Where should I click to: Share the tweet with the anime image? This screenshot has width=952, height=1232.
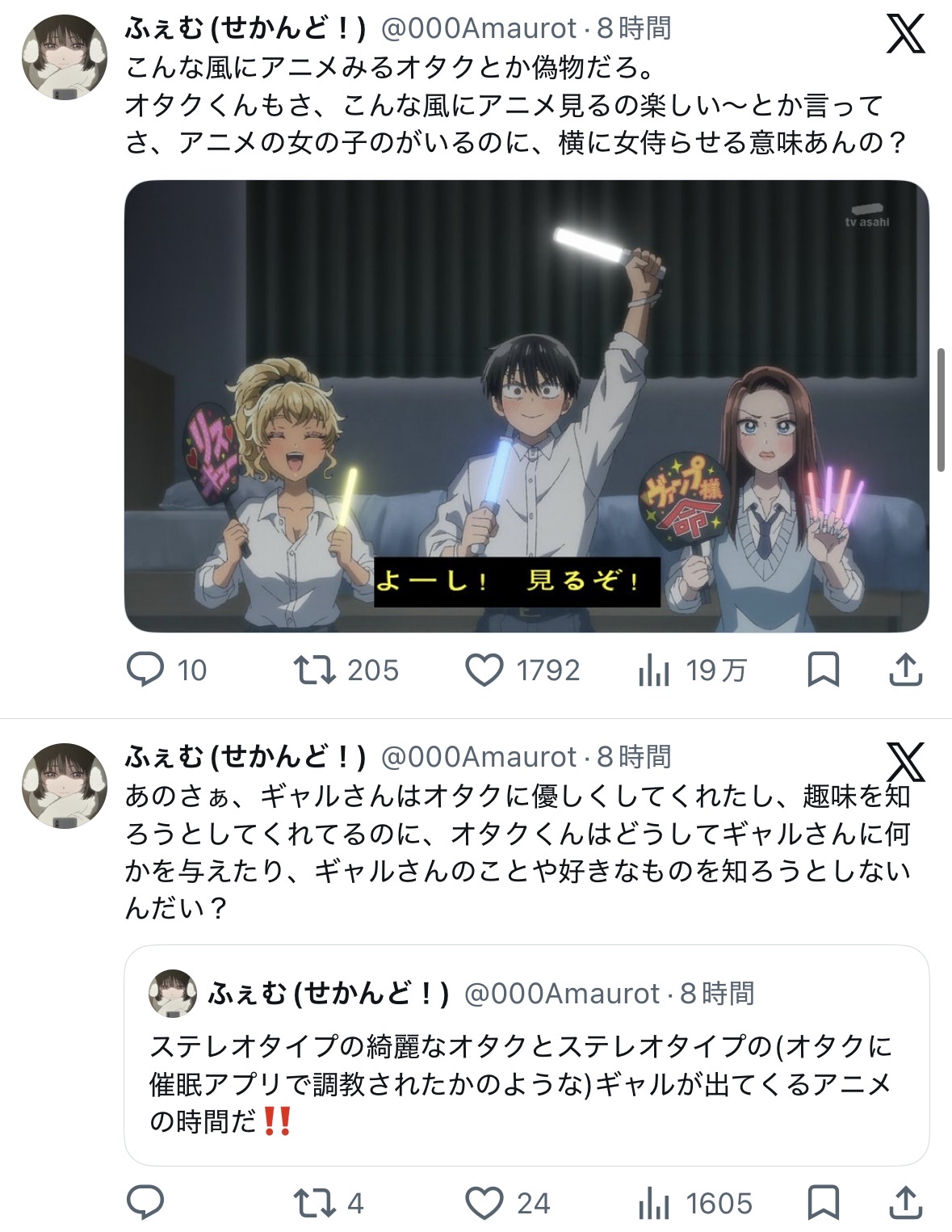click(x=905, y=670)
